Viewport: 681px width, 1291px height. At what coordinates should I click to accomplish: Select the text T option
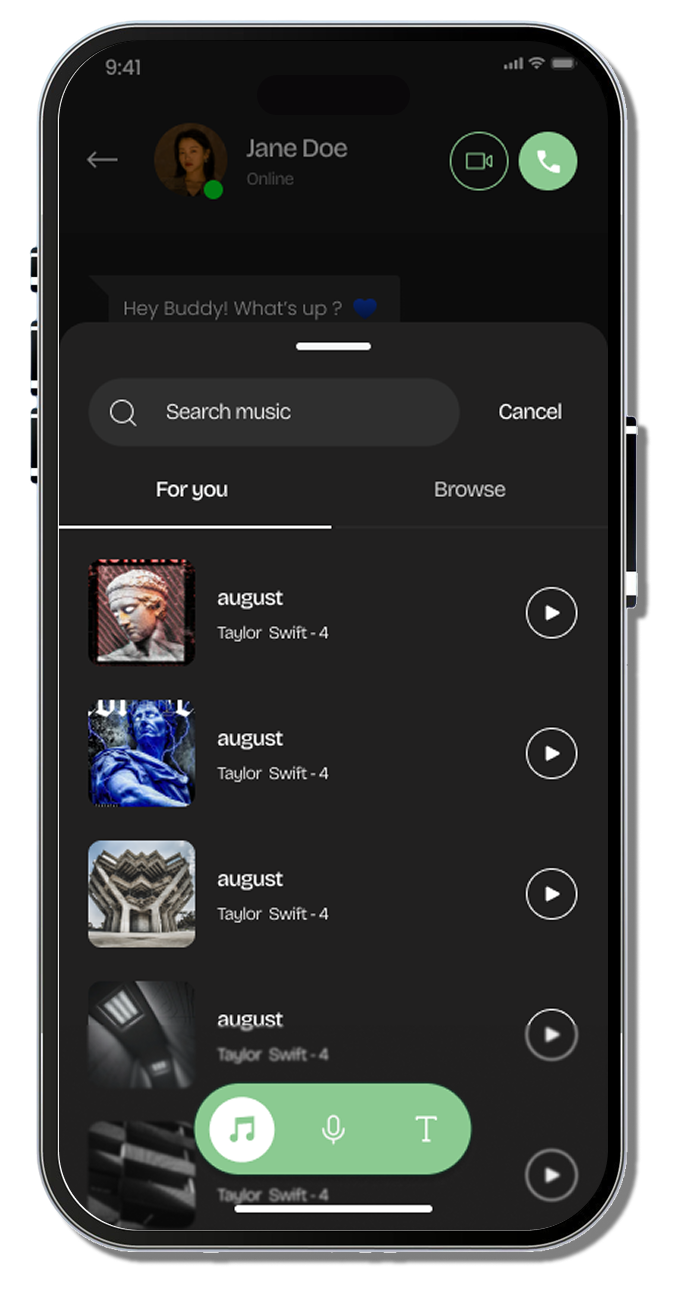(x=426, y=1129)
